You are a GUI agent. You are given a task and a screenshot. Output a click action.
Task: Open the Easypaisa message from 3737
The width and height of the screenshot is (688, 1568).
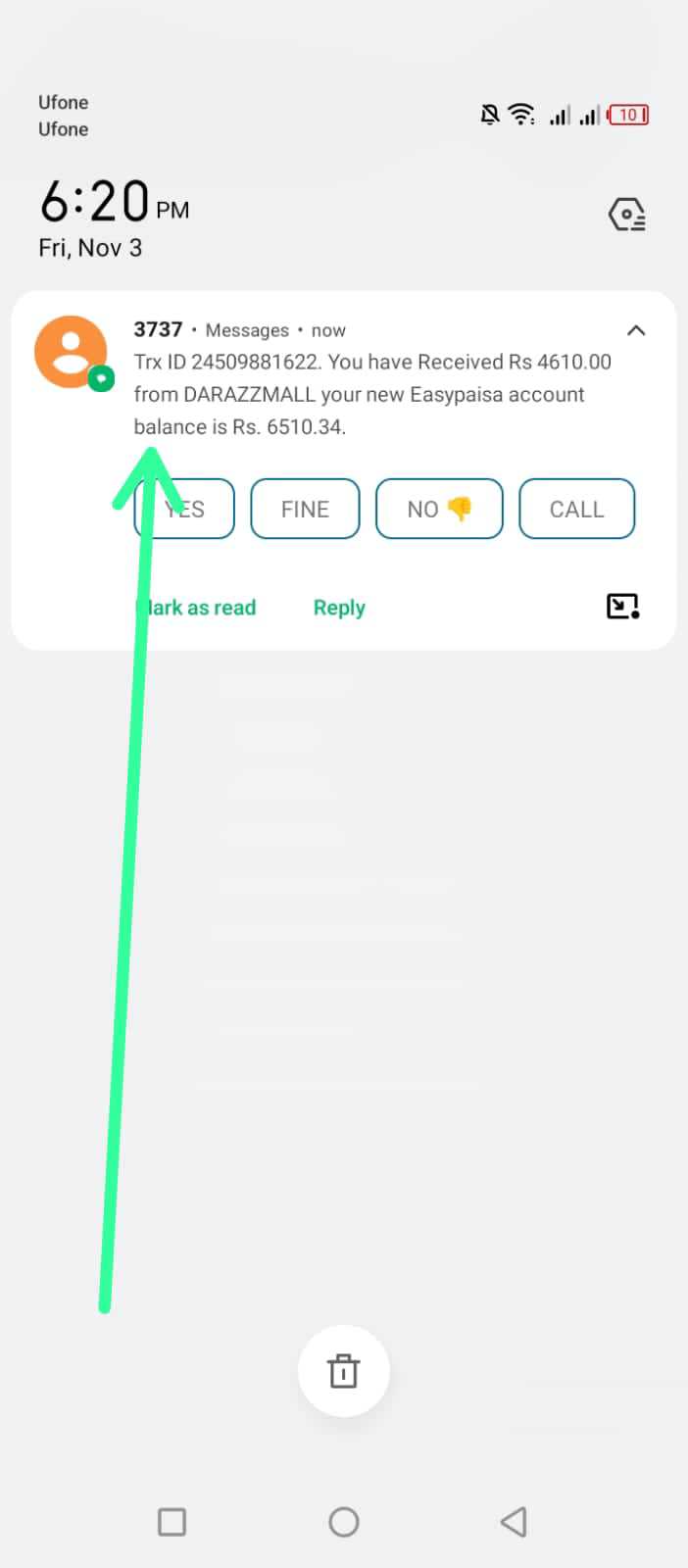pyautogui.click(x=372, y=394)
